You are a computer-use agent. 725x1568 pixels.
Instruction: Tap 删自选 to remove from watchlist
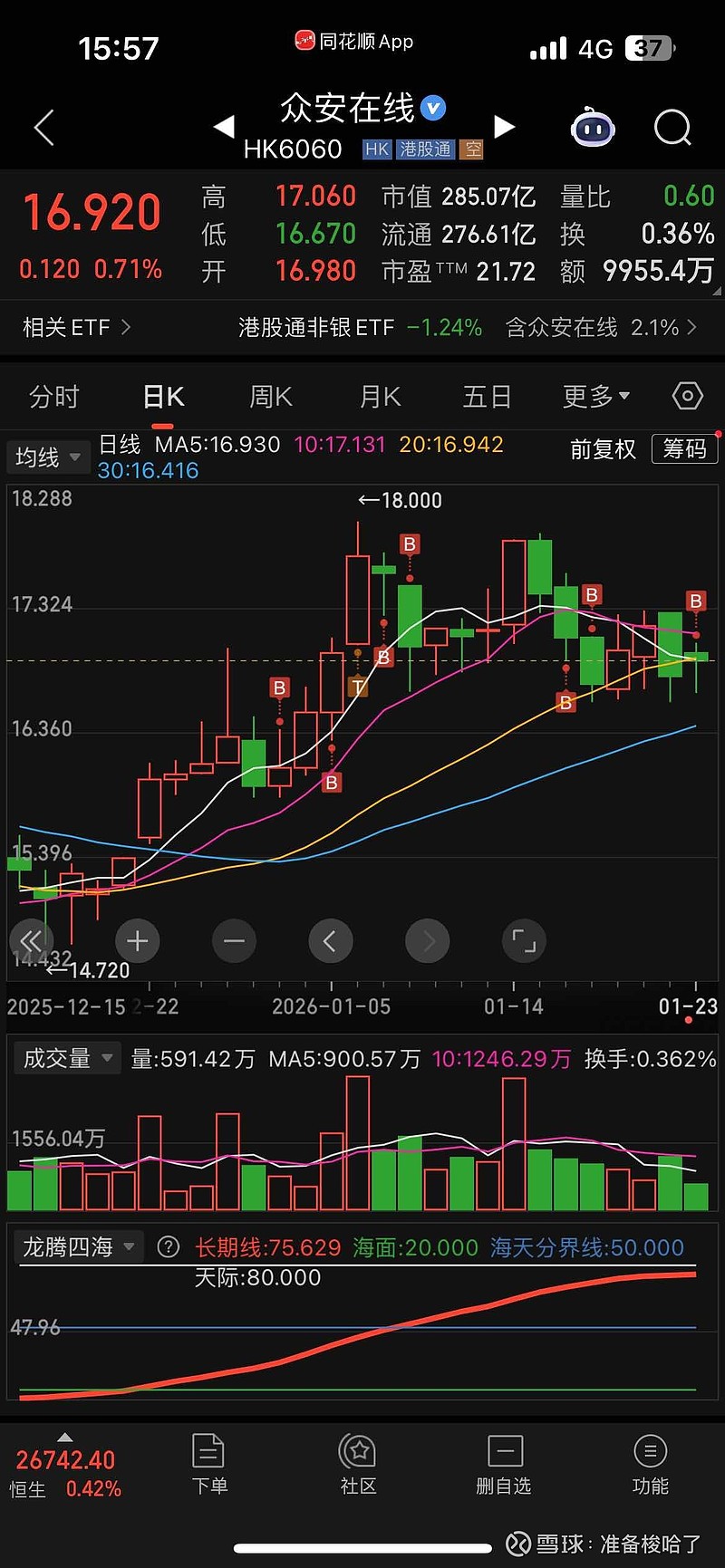point(504,1464)
